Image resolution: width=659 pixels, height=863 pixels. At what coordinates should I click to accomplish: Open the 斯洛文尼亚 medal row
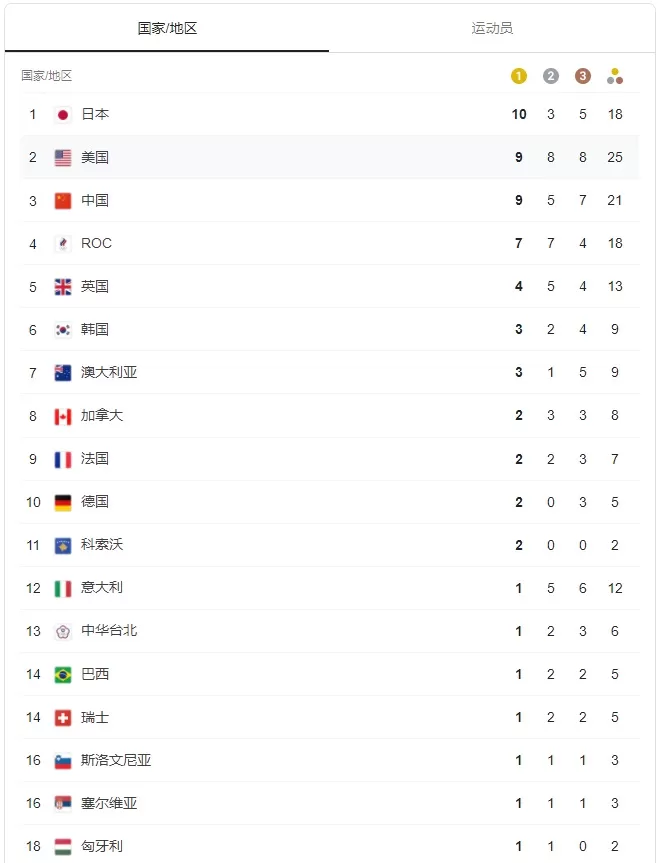pos(330,760)
